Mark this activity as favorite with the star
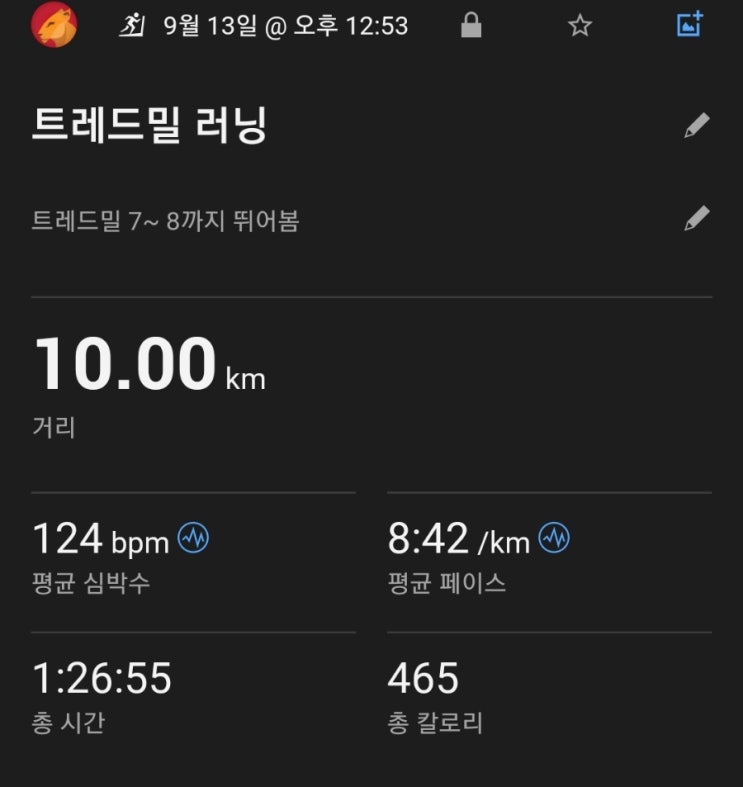The width and height of the screenshot is (743, 787). [580, 26]
